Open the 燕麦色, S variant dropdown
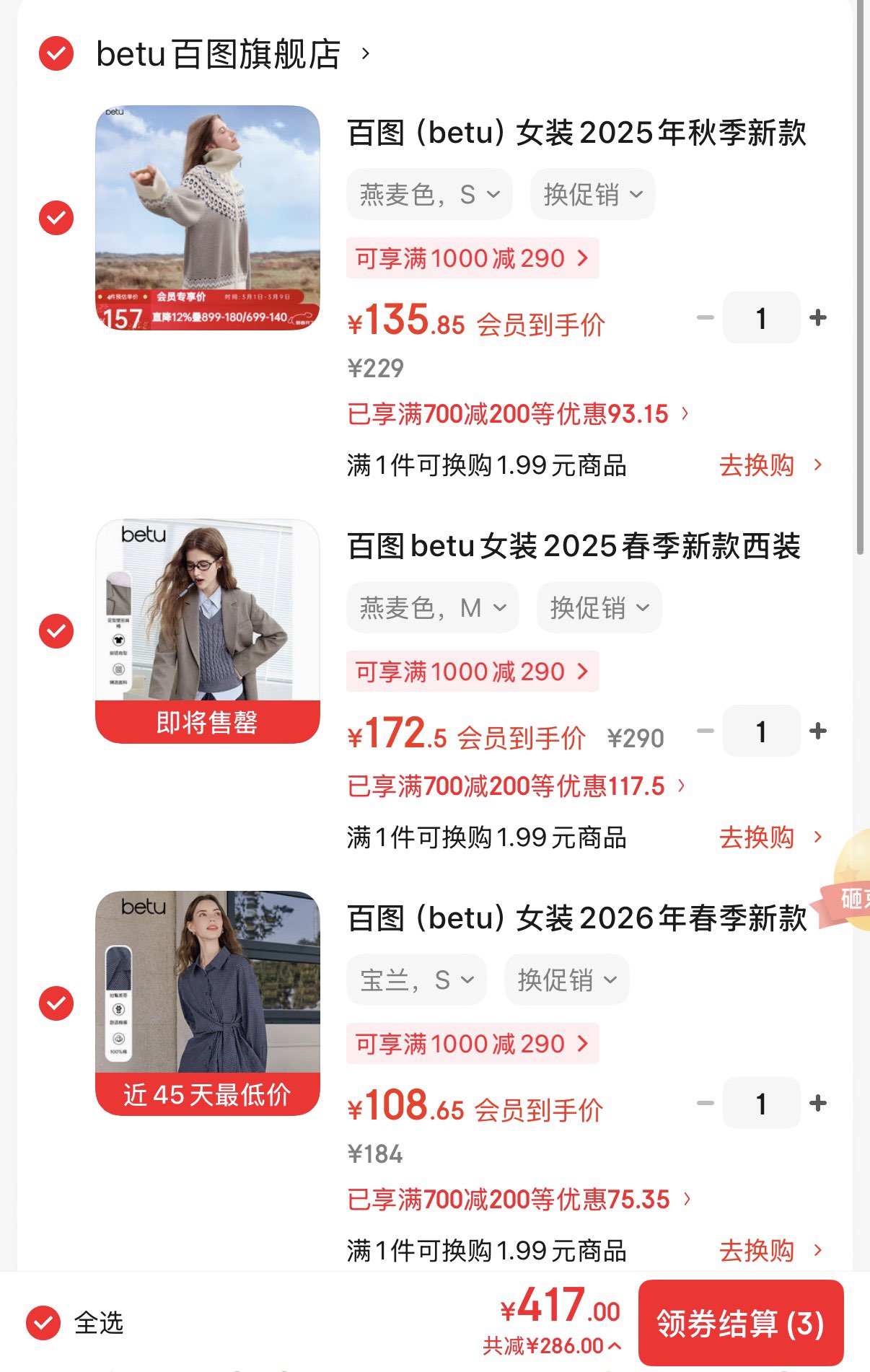This screenshot has width=870, height=1372. [429, 195]
